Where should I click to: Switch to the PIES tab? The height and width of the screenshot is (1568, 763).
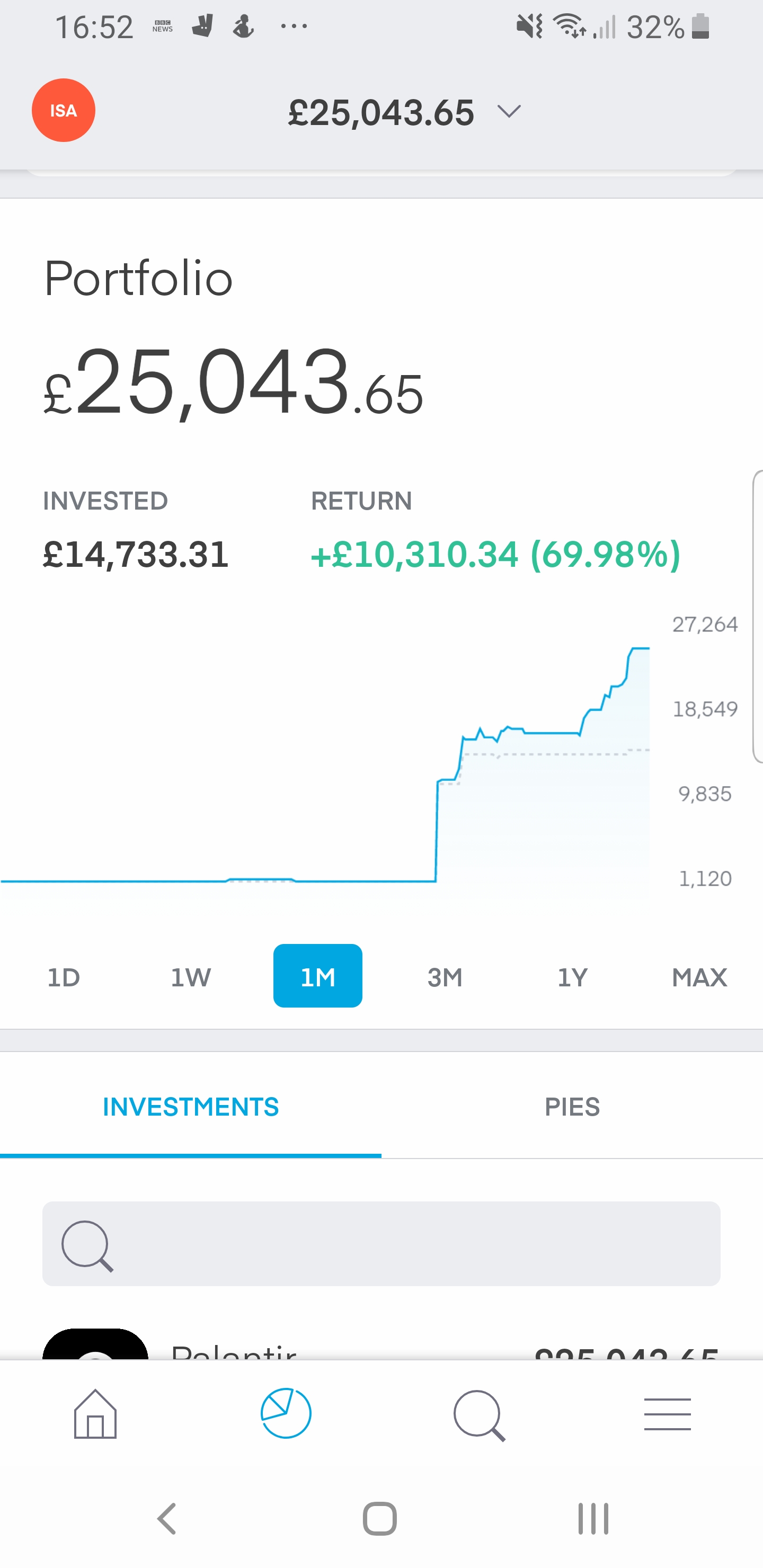pos(571,1107)
